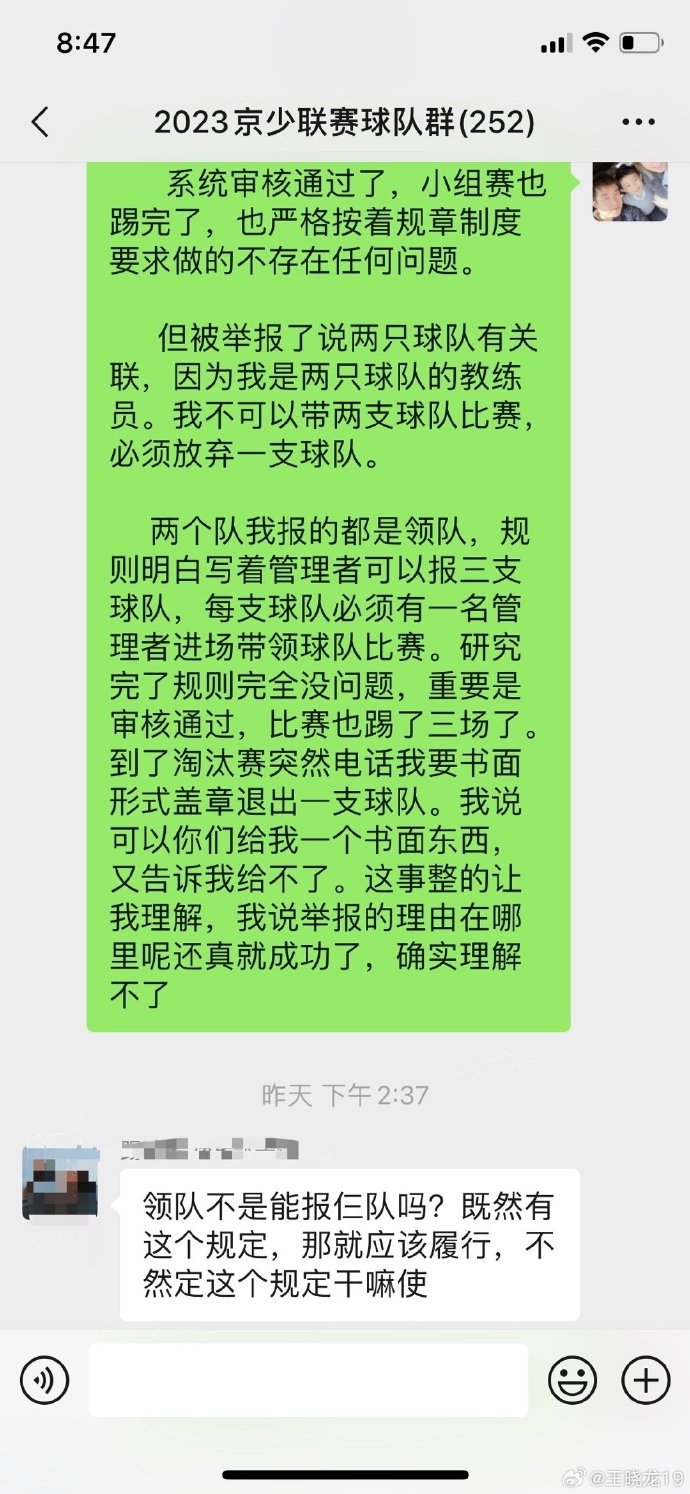Open the group chat info menu
Screen dimensions: 690x1494
click(x=638, y=122)
